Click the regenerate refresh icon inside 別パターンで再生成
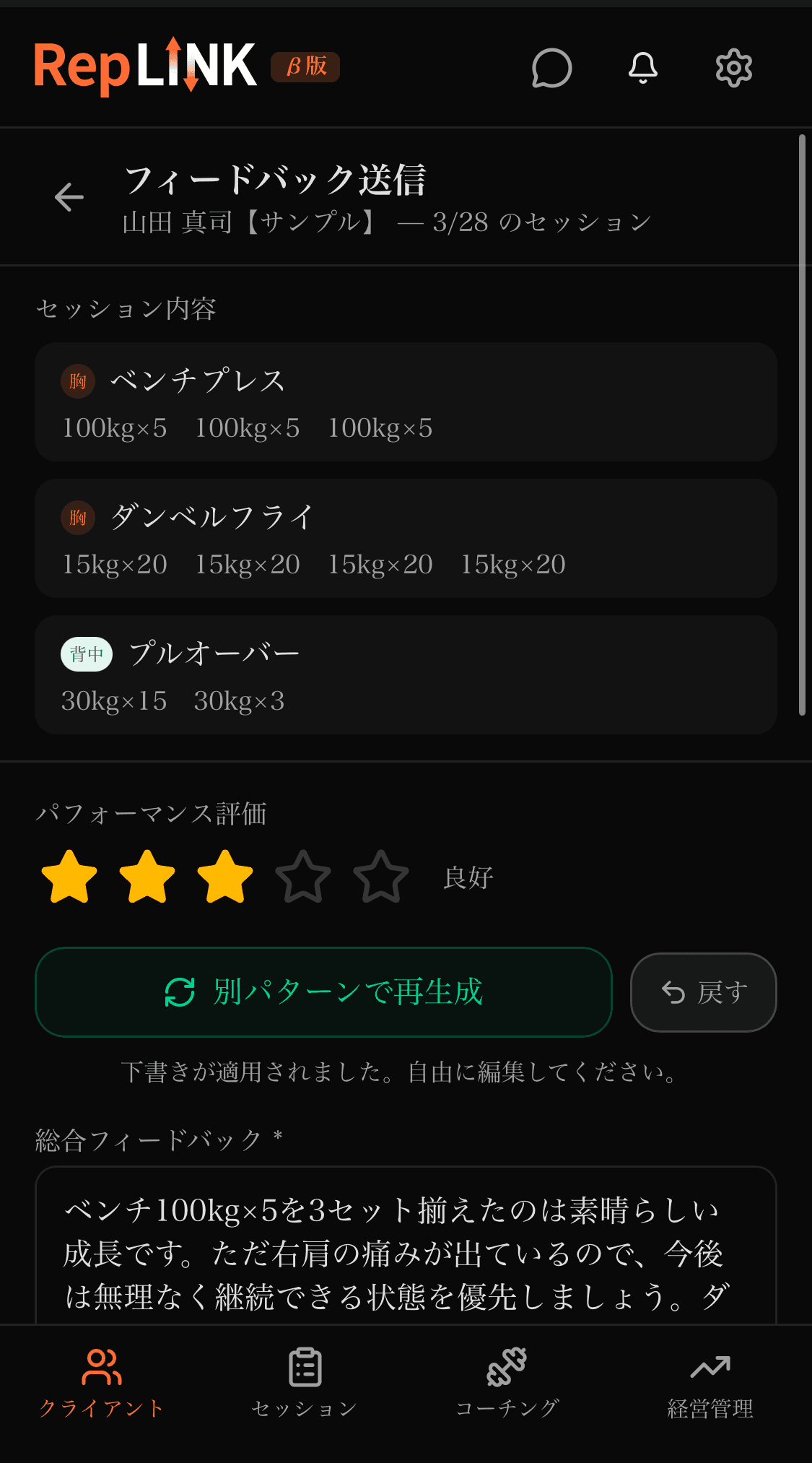The image size is (812, 1463). [179, 993]
